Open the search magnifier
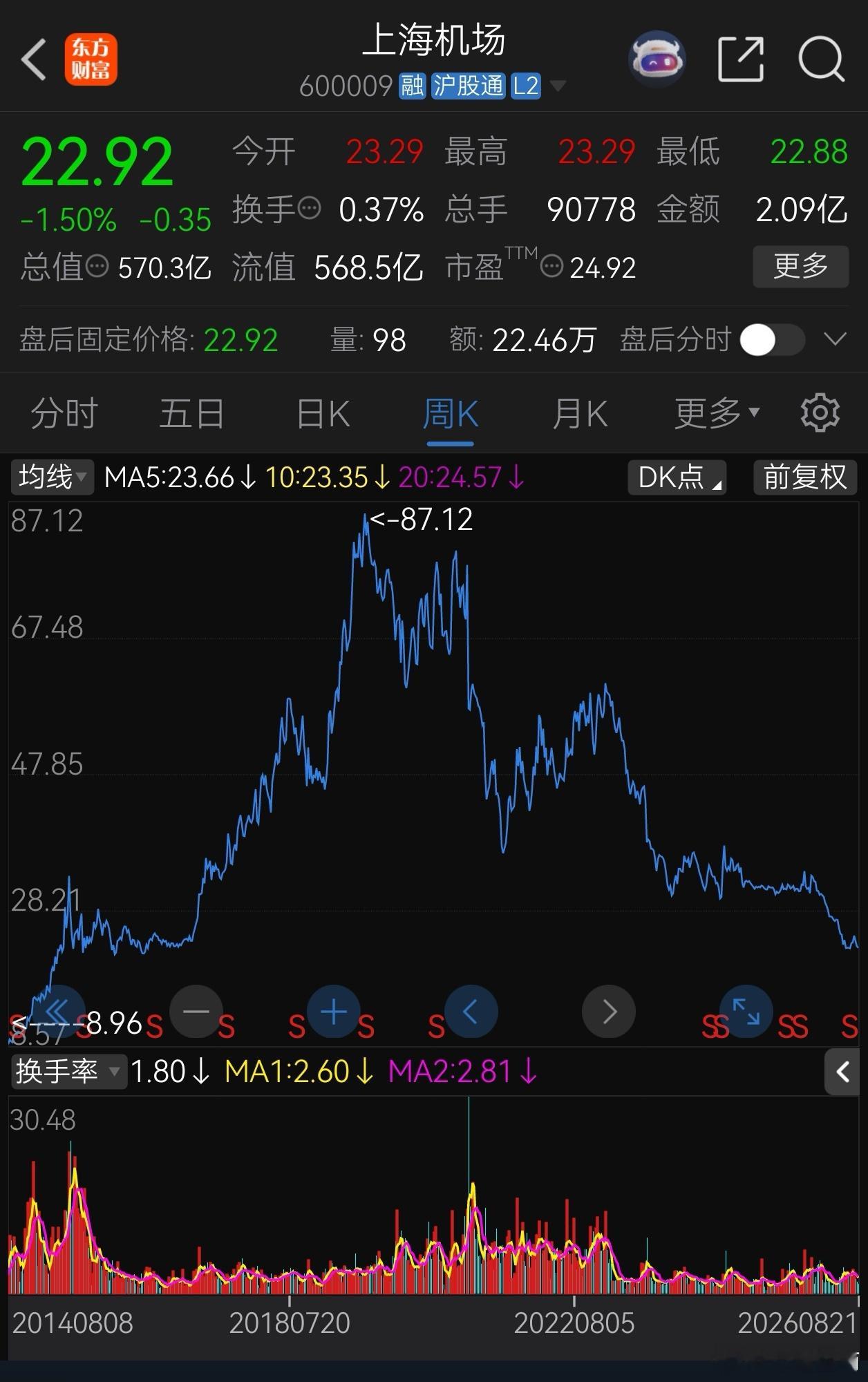 [821, 59]
